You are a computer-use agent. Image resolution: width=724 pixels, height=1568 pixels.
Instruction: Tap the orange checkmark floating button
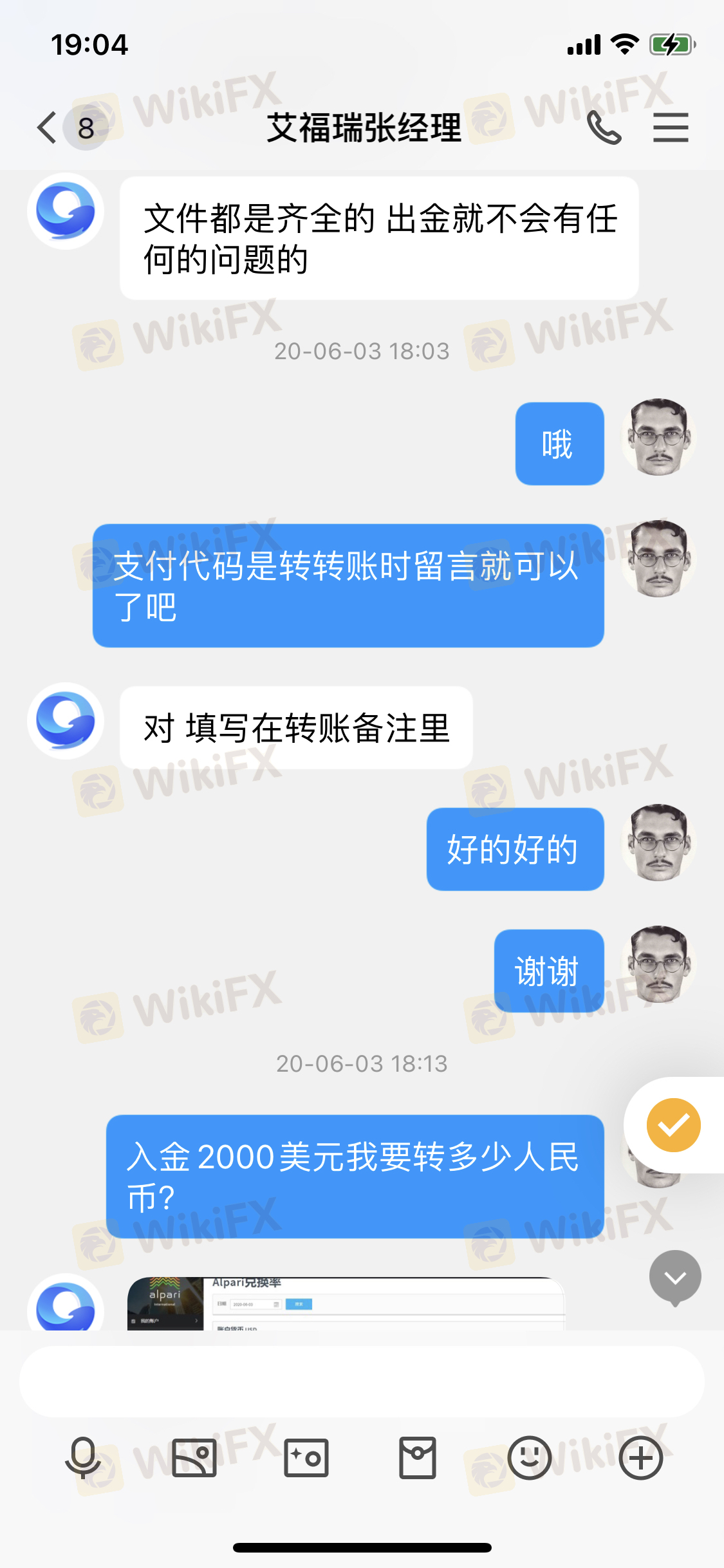tap(673, 1125)
